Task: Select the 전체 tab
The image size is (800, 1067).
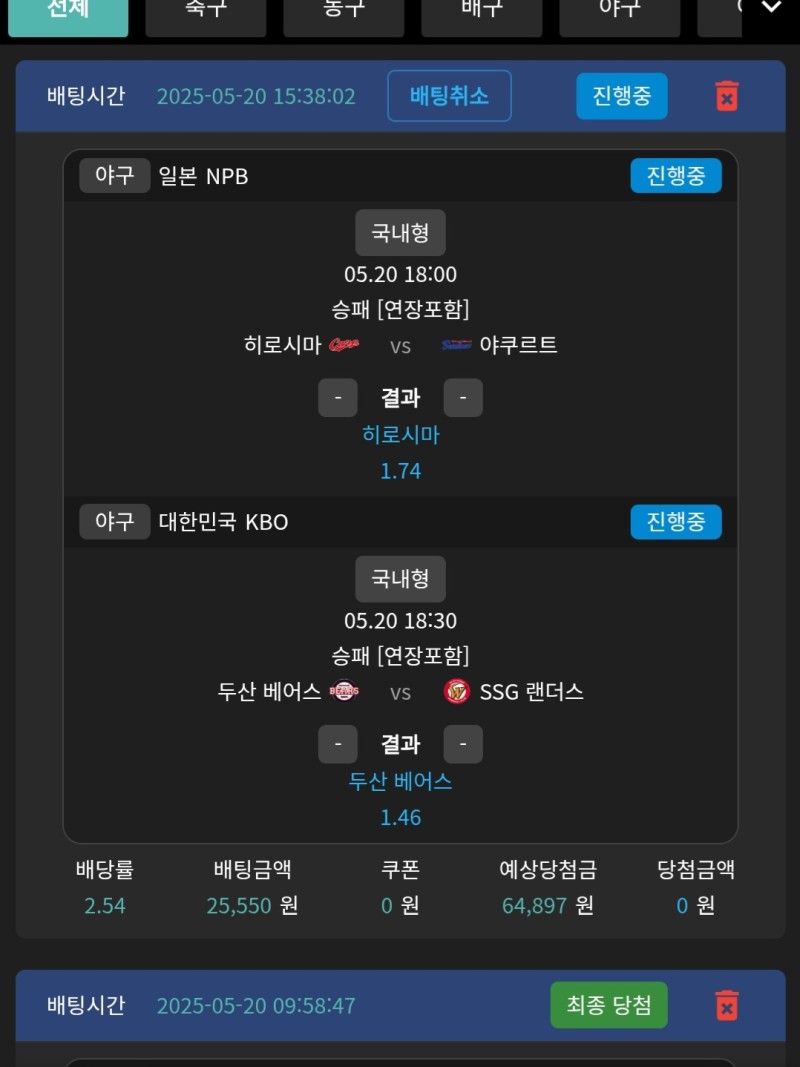Action: coord(68,14)
